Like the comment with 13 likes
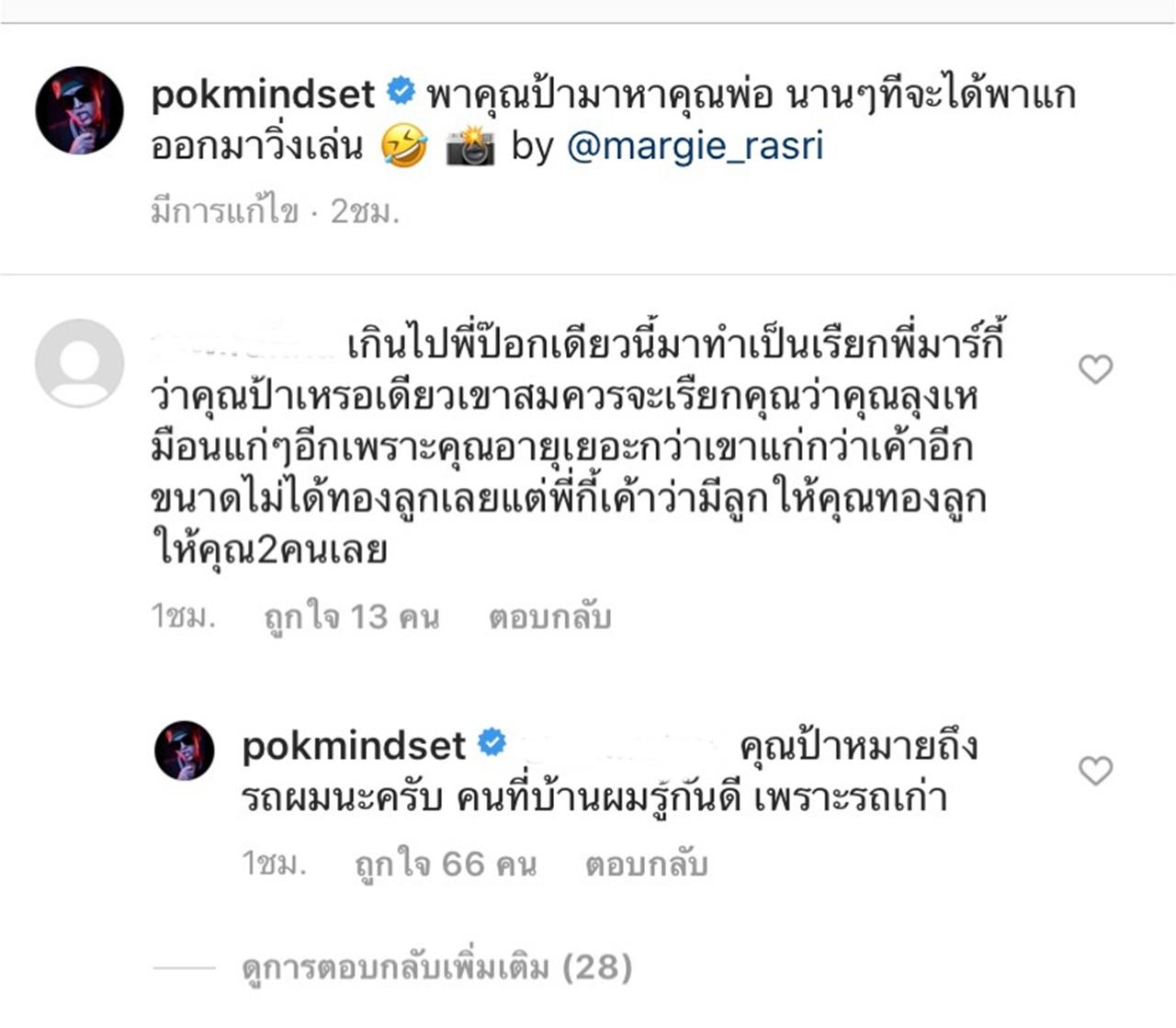Screen dimensions: 1176x1028 [1095, 369]
